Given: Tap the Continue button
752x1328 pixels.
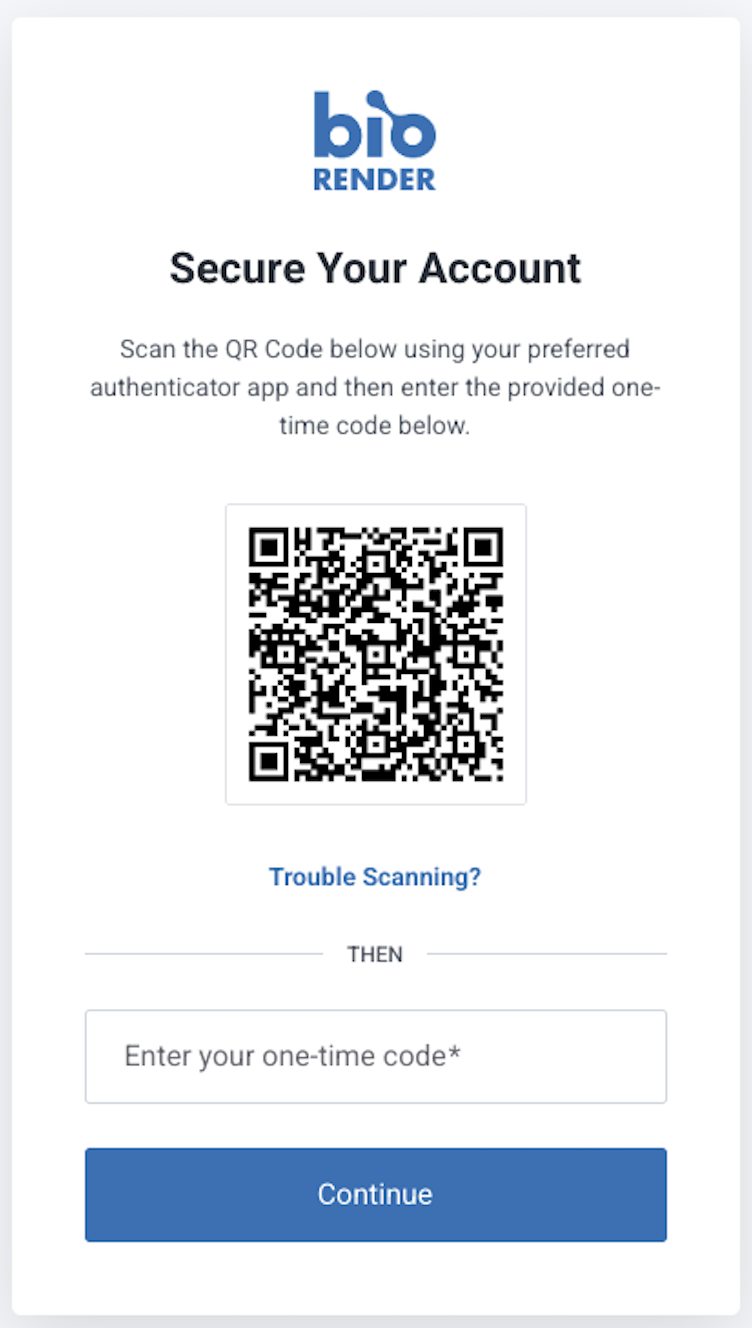Looking at the screenshot, I should click(x=375, y=1194).
